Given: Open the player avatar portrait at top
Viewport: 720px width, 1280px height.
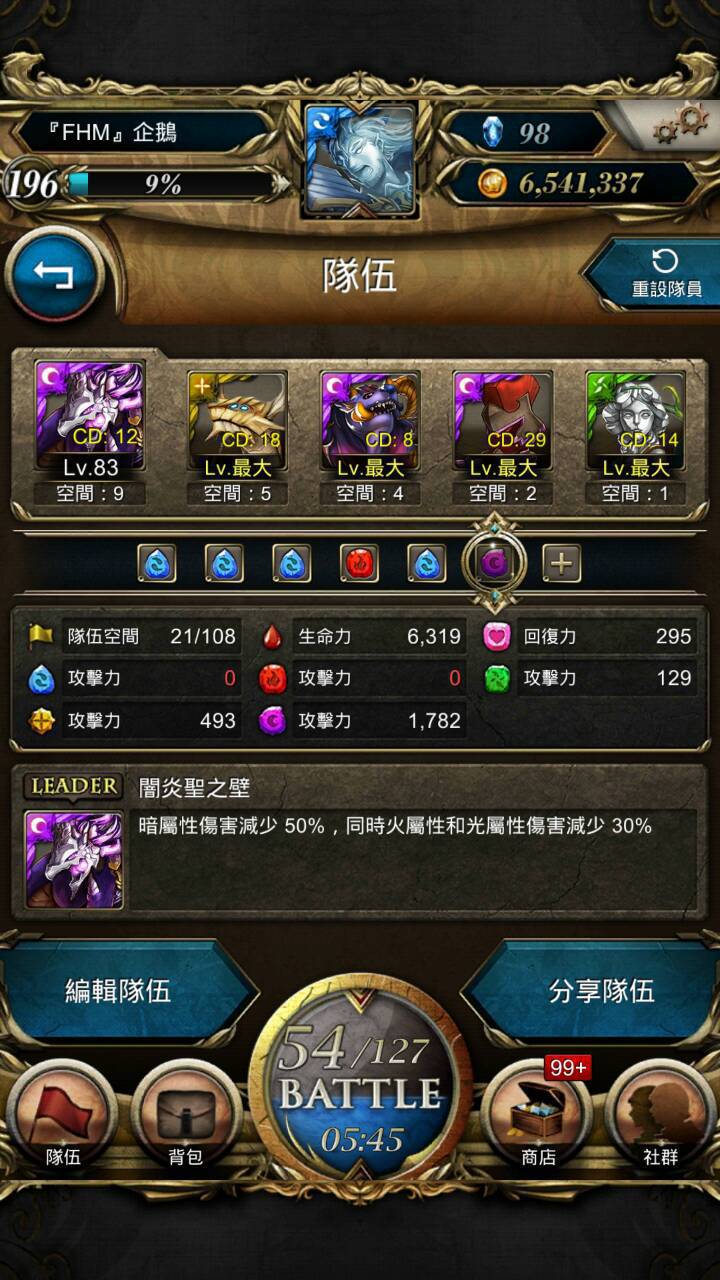Looking at the screenshot, I should coord(360,160).
